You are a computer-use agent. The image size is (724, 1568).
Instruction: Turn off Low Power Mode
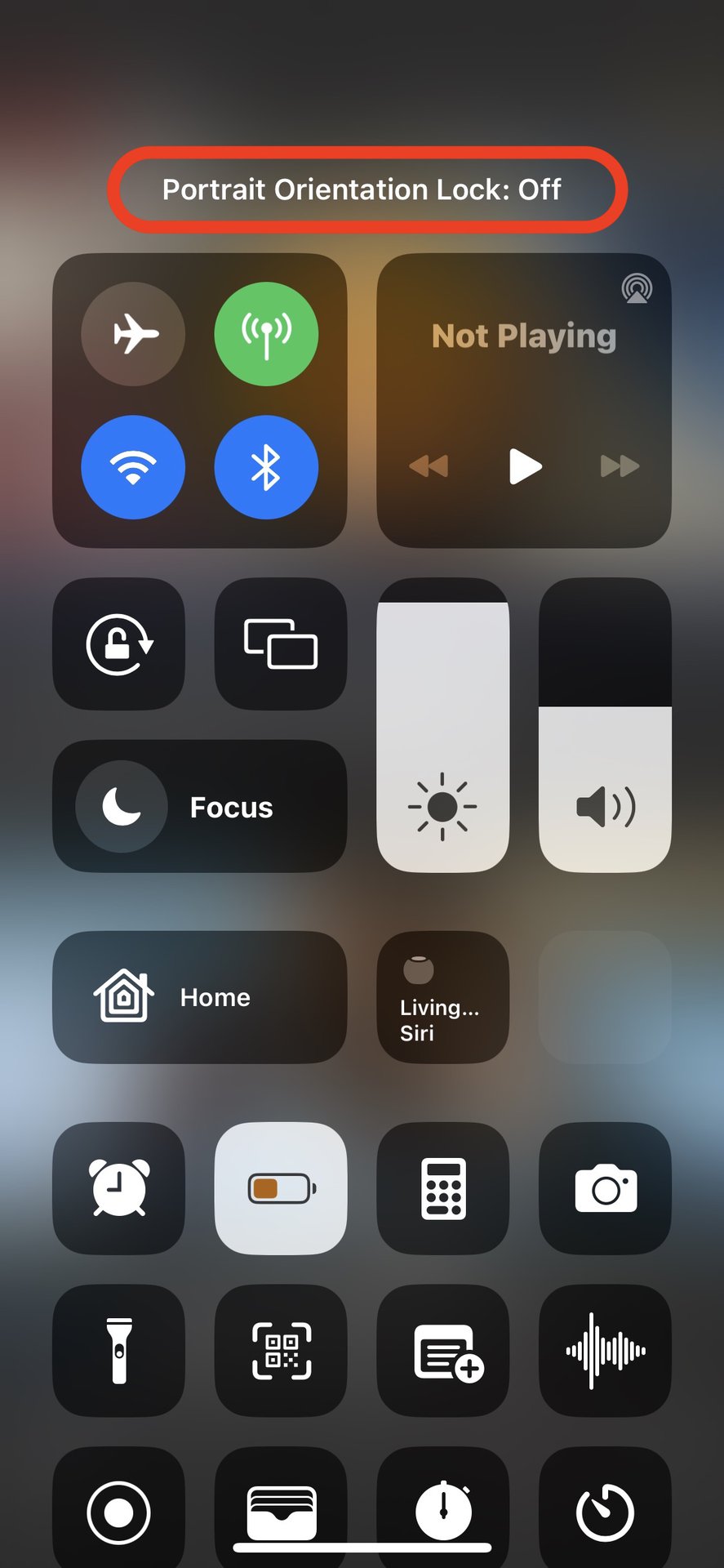[x=281, y=1188]
